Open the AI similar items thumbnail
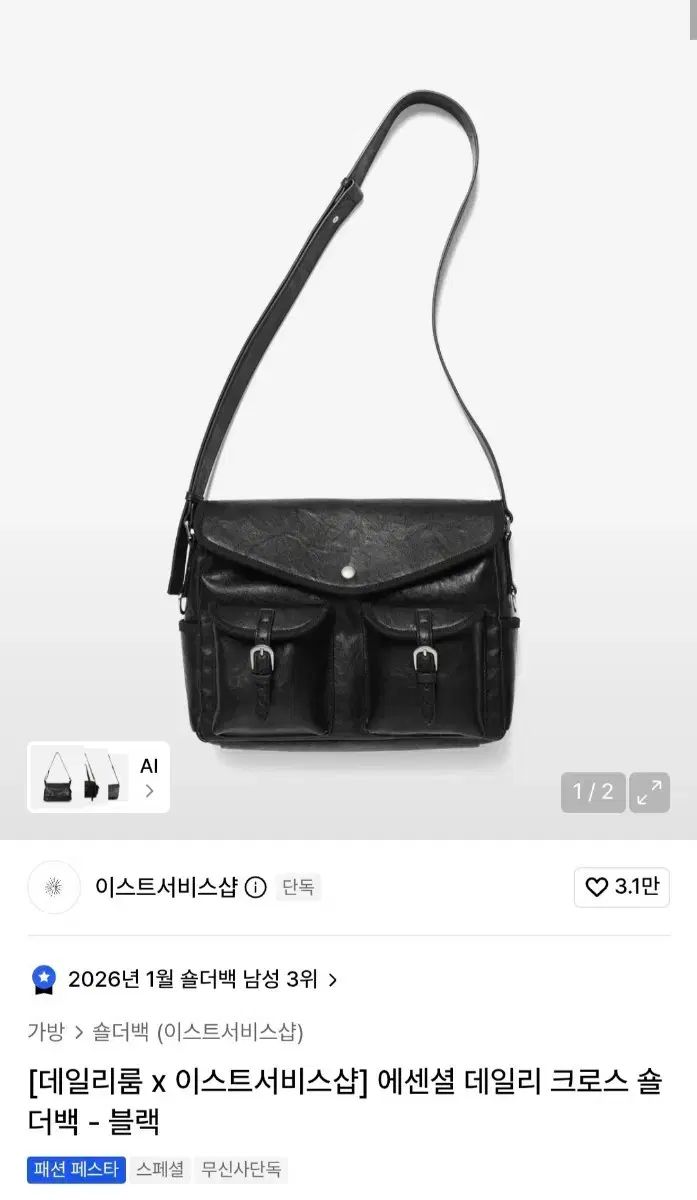Screen dimensions: 697x1200 (x=98, y=777)
